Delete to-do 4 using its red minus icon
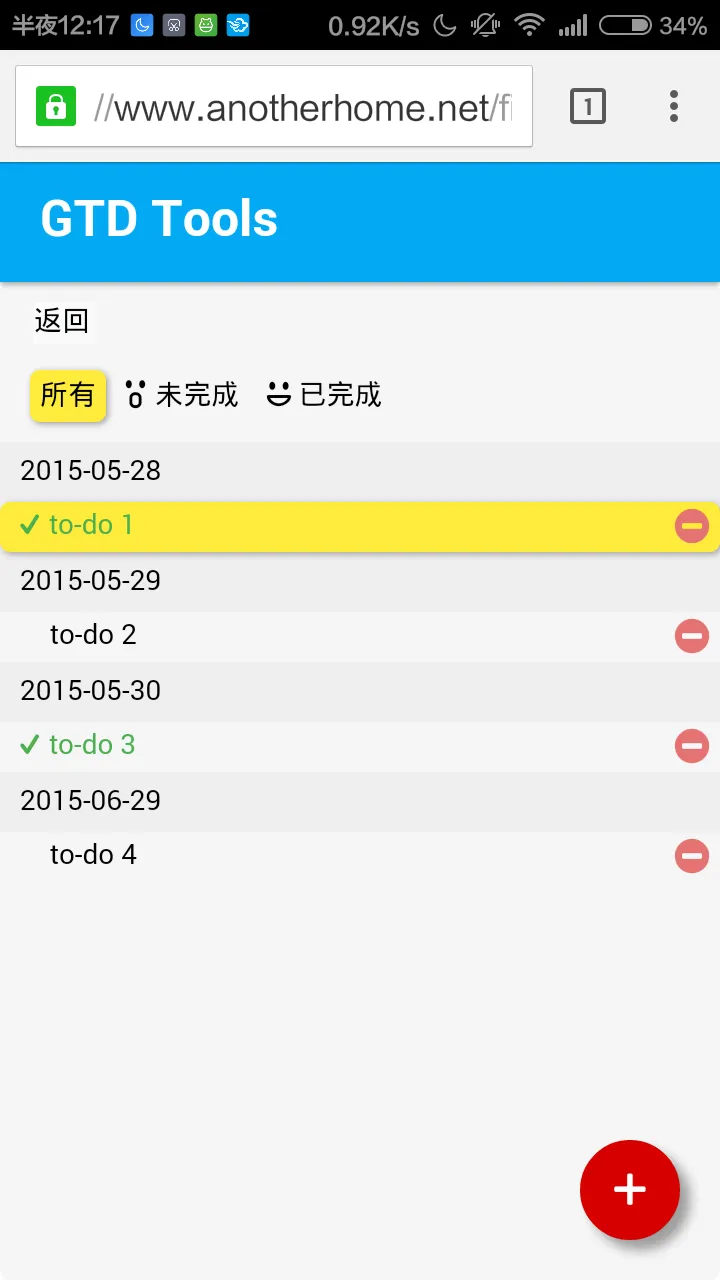Screen dimensions: 720x1280 click(692, 855)
